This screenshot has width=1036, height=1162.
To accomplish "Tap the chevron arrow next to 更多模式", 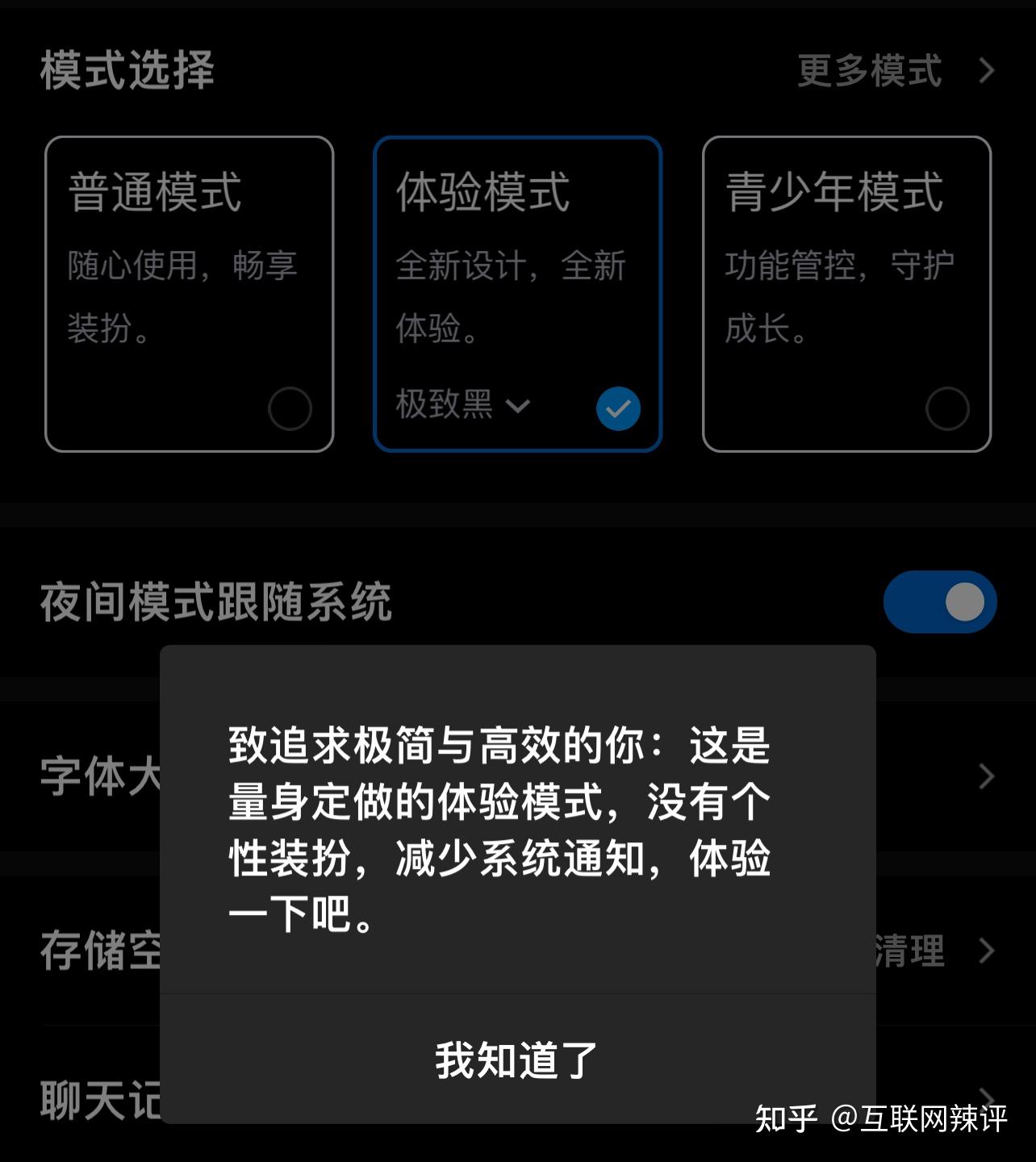I will coord(988,73).
